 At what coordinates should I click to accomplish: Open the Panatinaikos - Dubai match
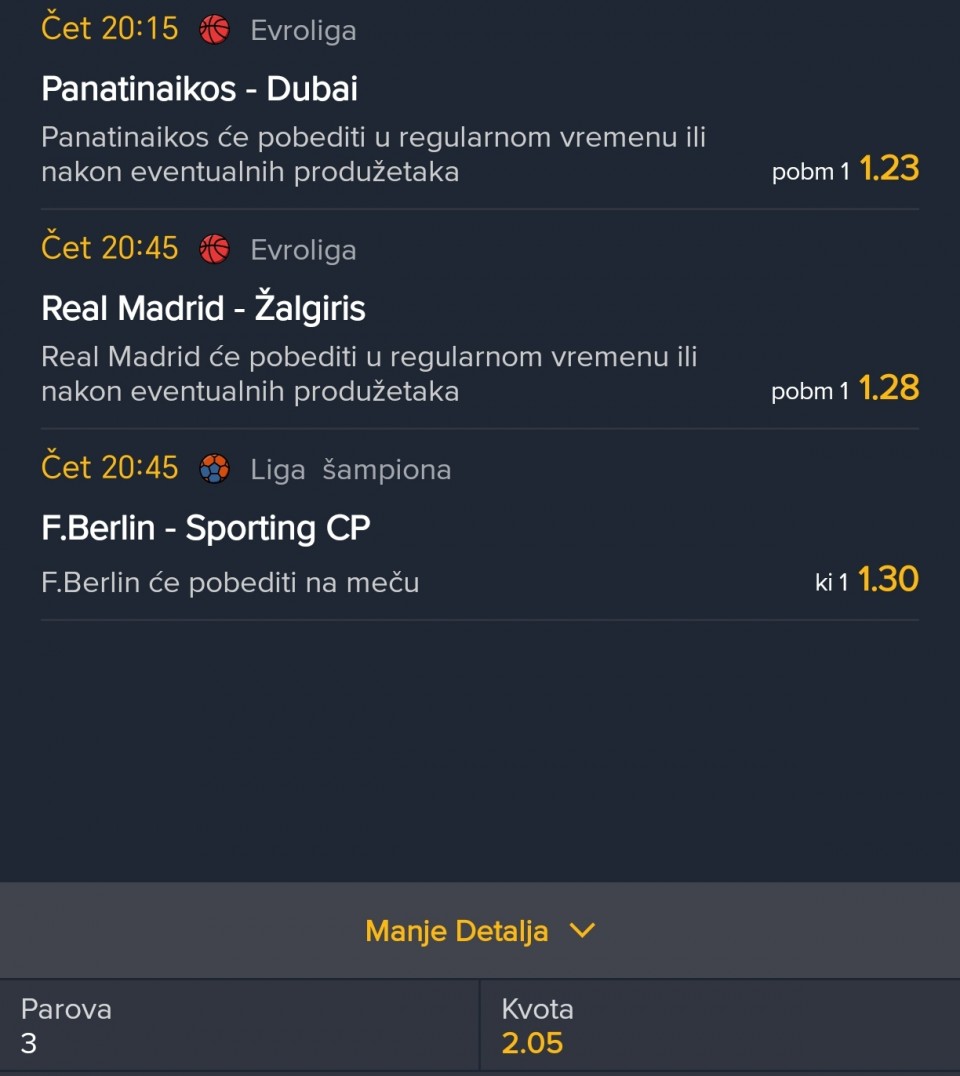coord(200,89)
